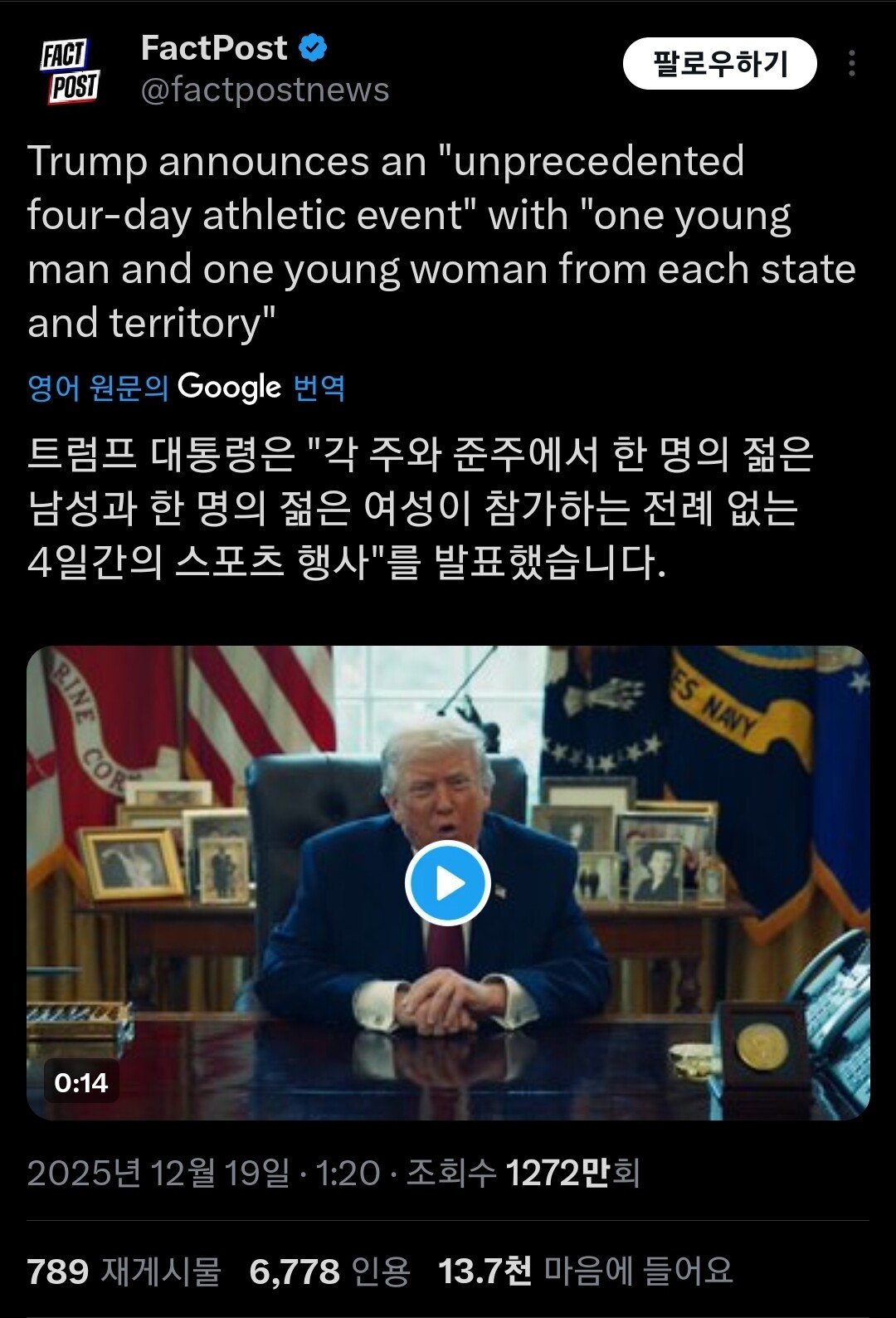896x1318 pixels.
Task: Play the Trump announcement video
Action: (447, 883)
